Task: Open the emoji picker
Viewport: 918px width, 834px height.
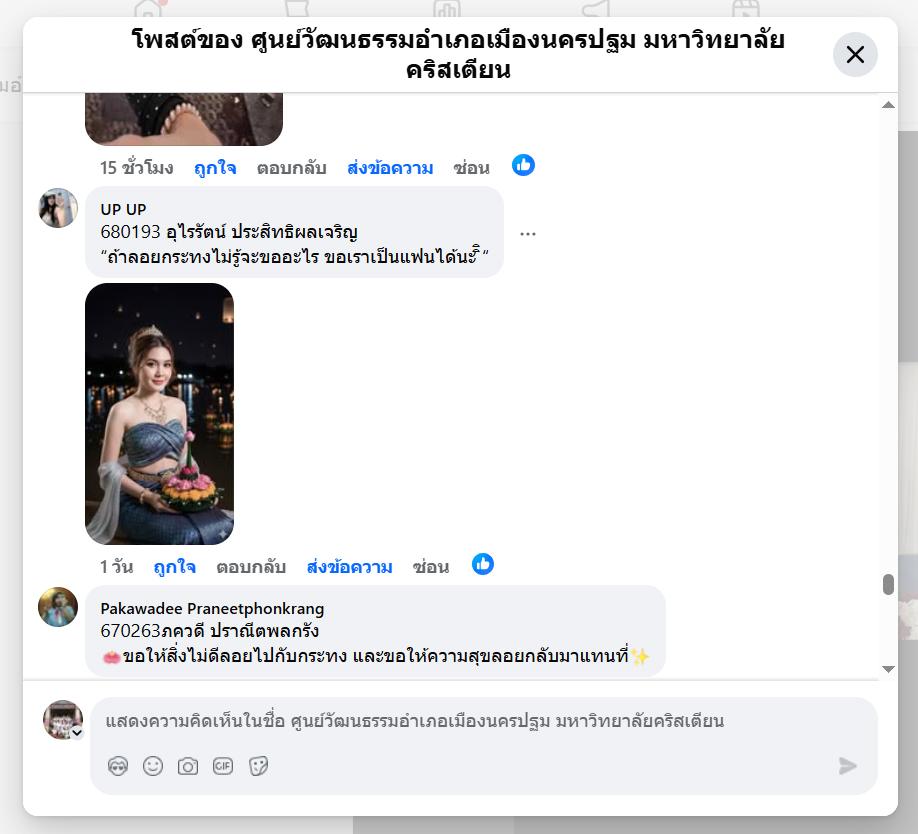Action: click(153, 766)
